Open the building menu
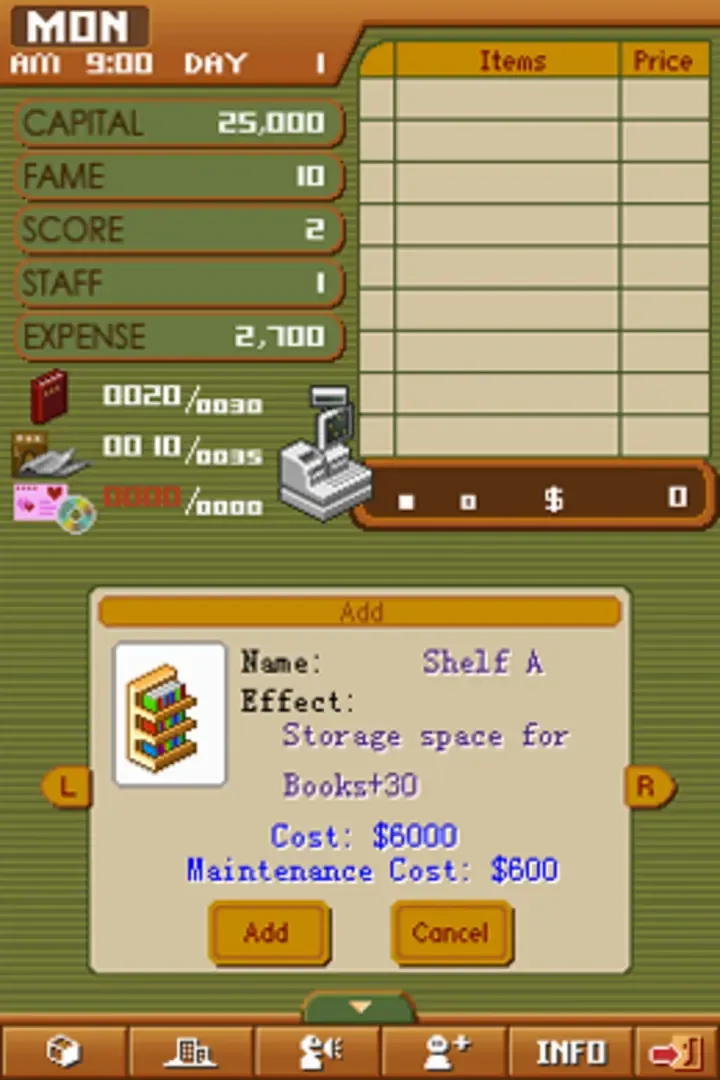720x1080 pixels. point(190,1052)
